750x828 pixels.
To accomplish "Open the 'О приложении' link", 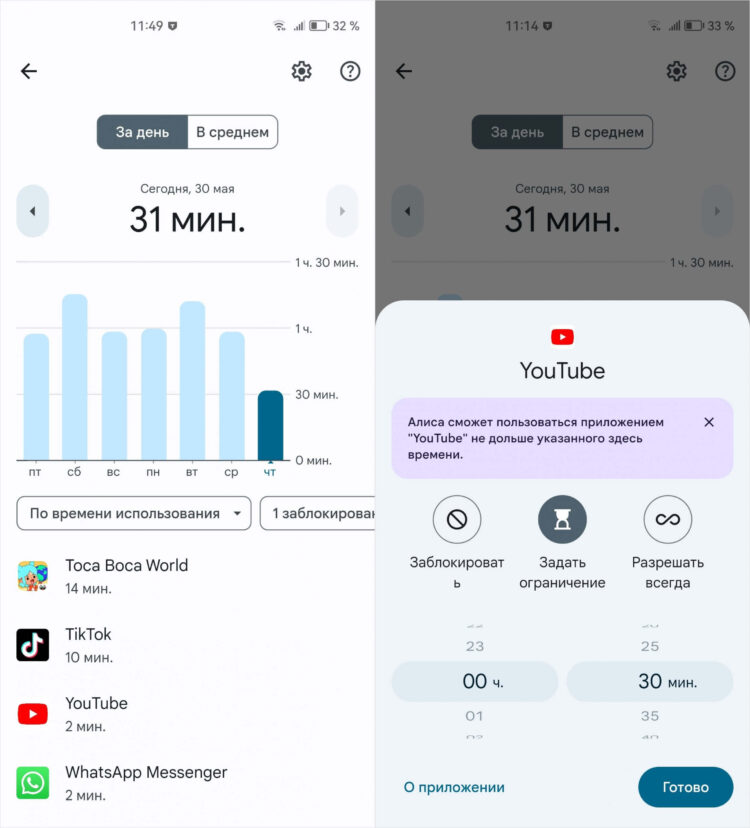I will coord(454,787).
